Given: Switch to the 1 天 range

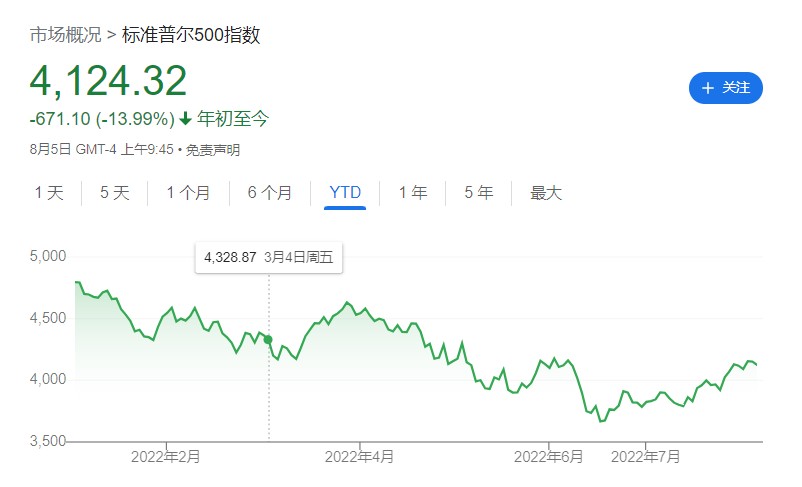Looking at the screenshot, I should (x=49, y=193).
